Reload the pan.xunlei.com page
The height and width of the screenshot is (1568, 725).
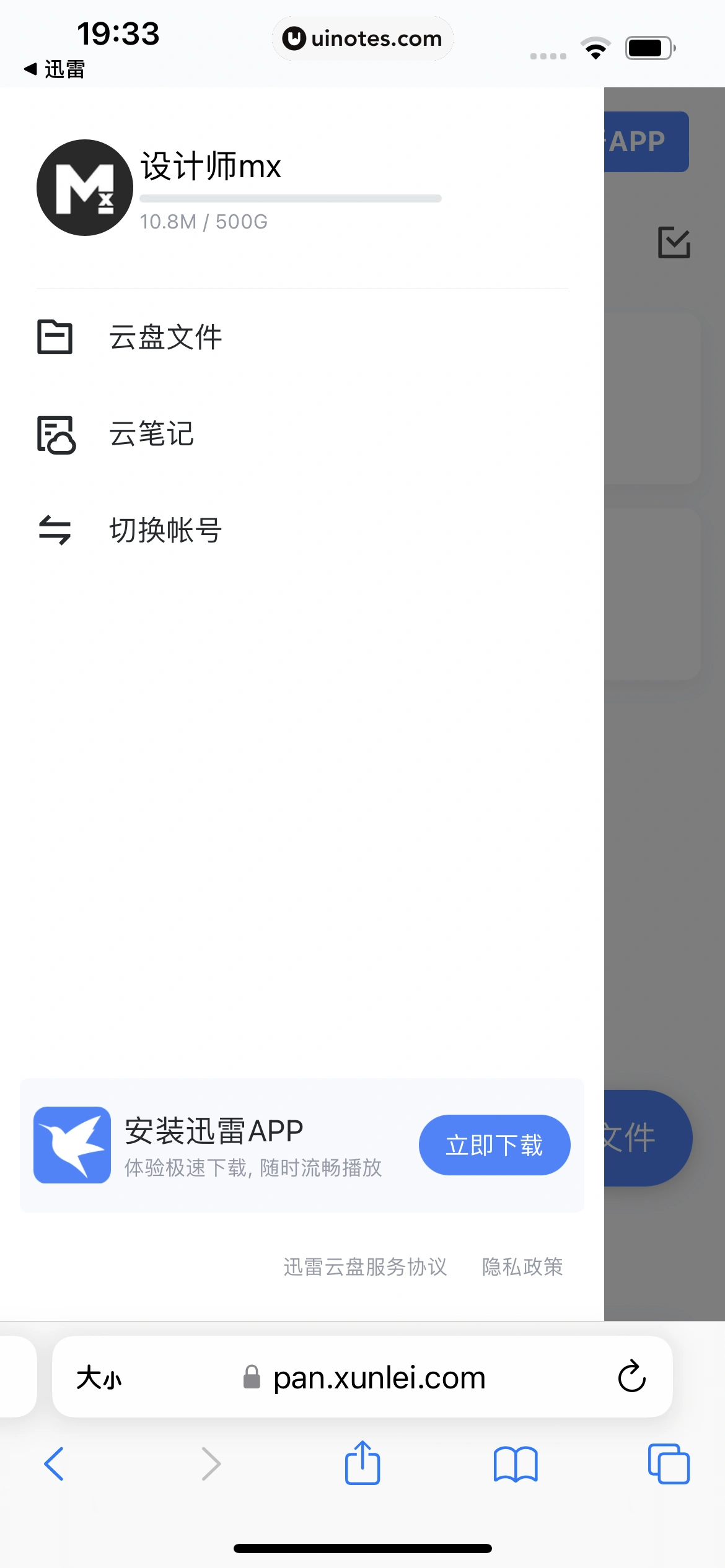pos(631,1377)
